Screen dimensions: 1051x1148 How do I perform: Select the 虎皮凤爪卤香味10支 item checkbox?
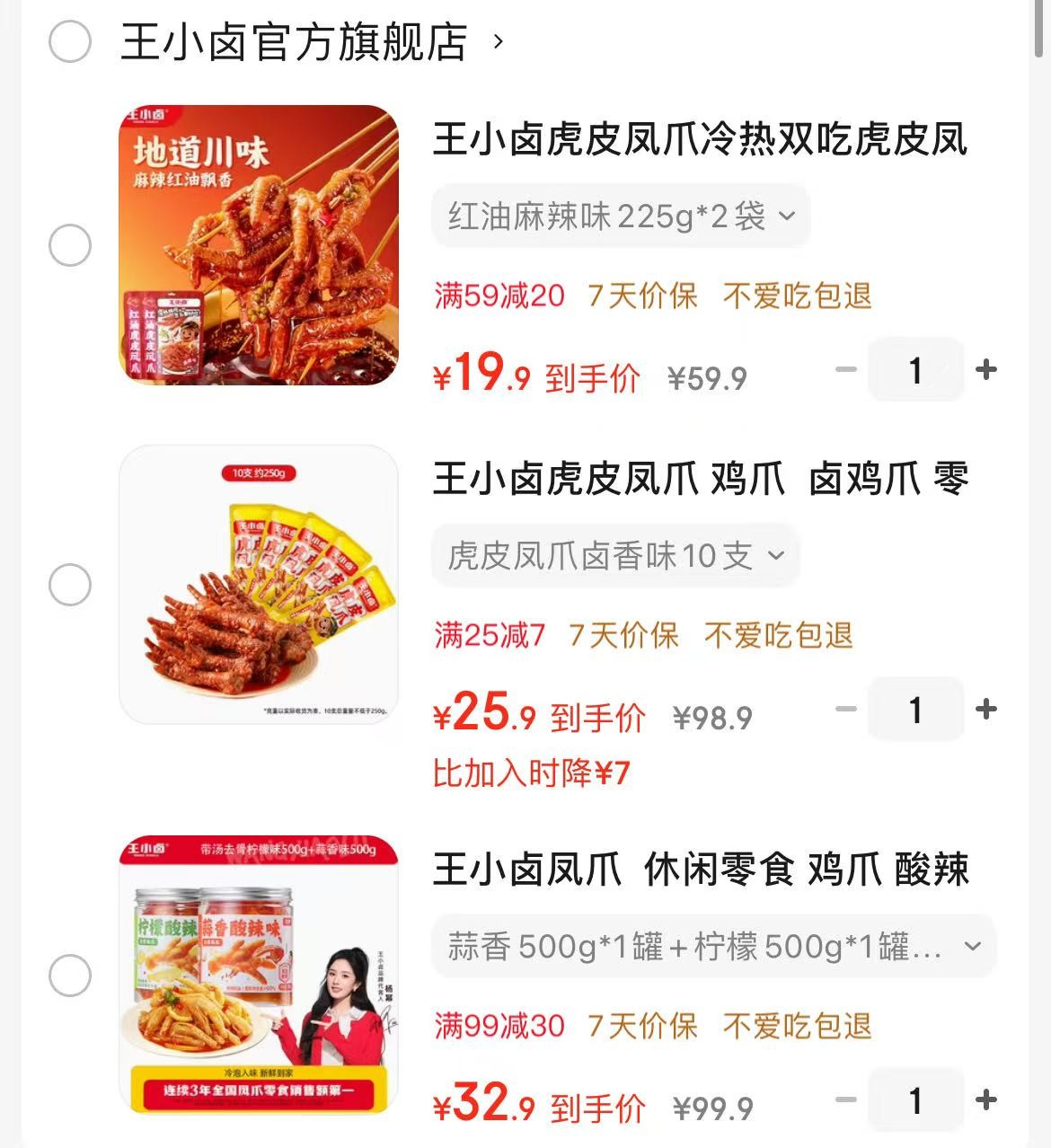tap(70, 585)
